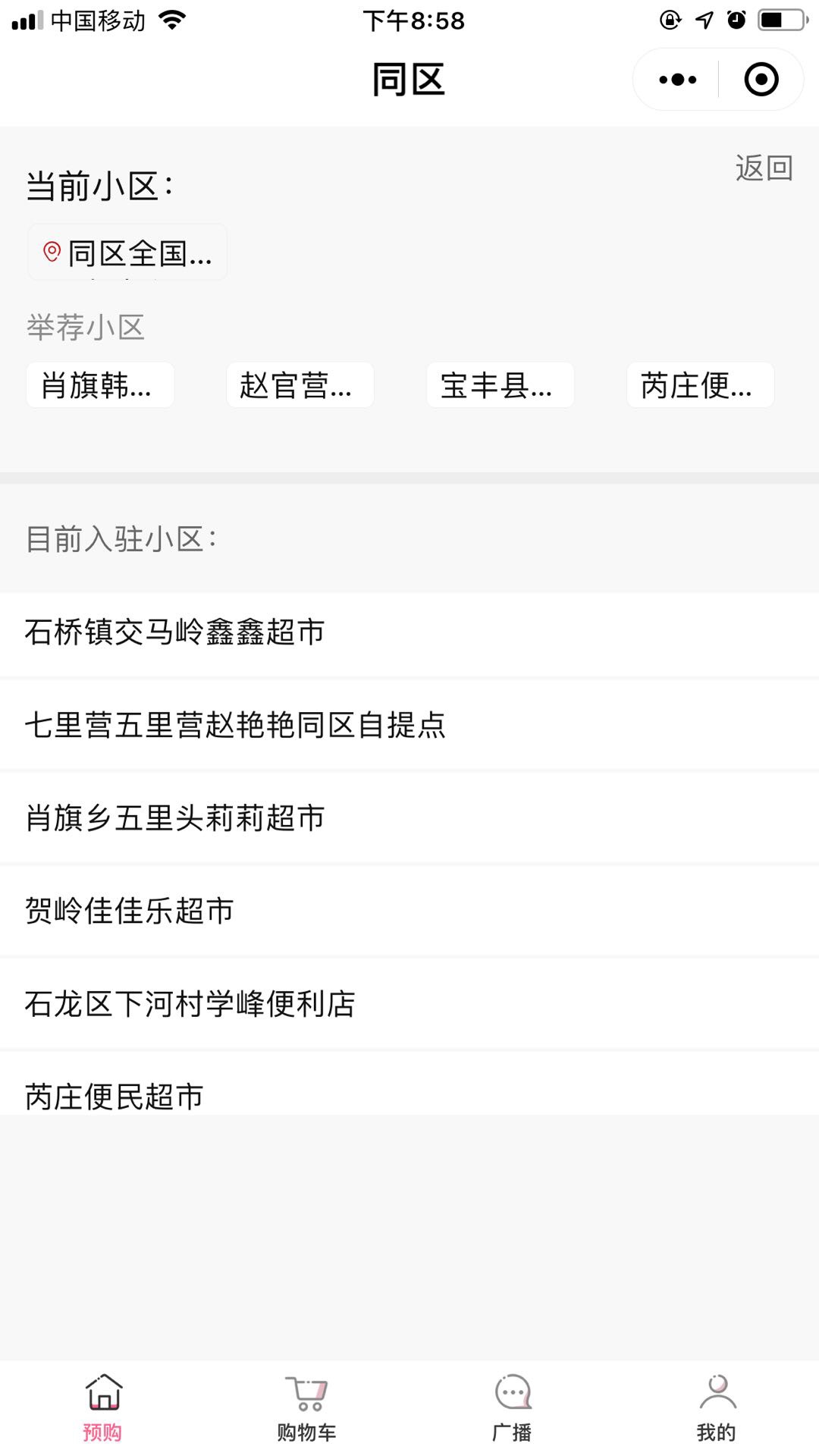The width and height of the screenshot is (819, 1456).
Task: Tap the 返回 link
Action: point(764,168)
